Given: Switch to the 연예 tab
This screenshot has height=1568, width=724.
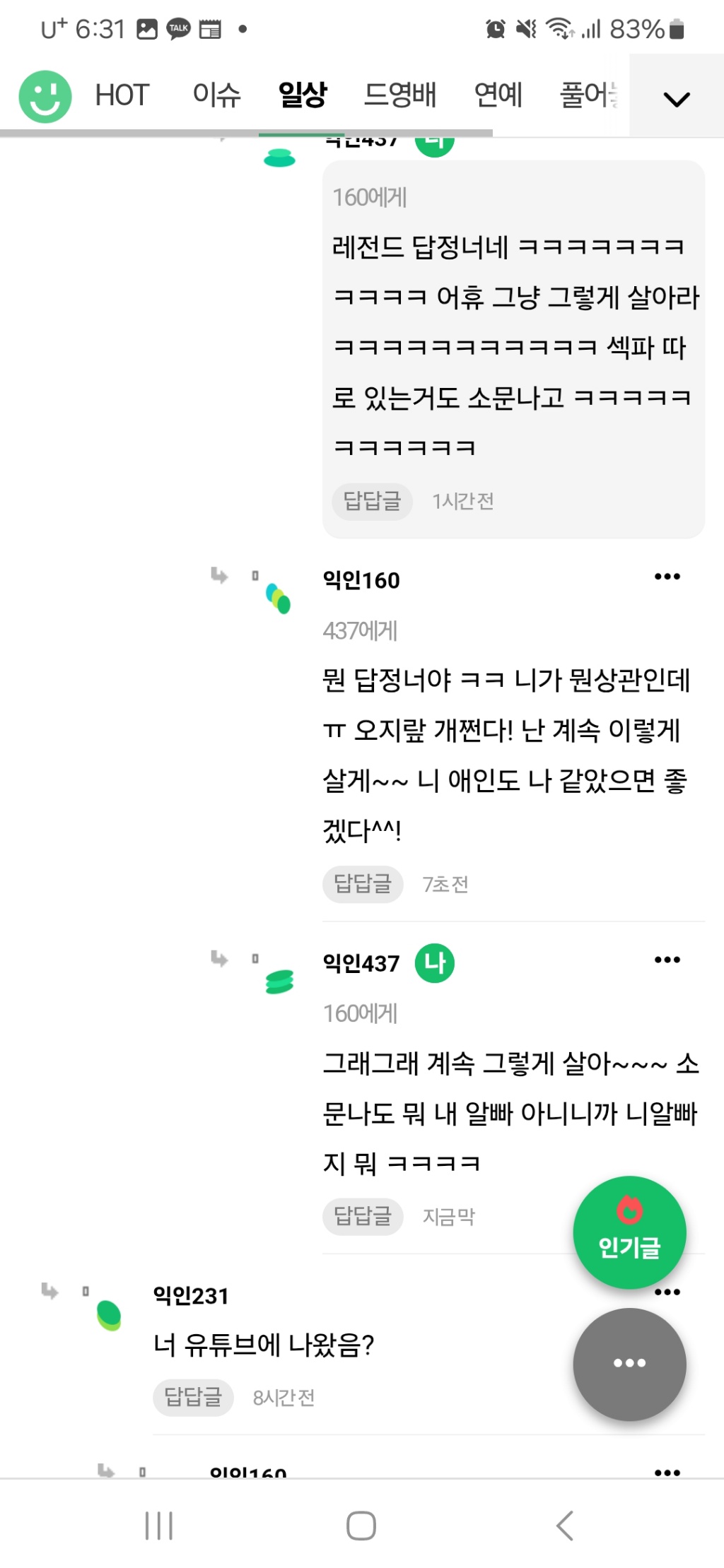Looking at the screenshot, I should [498, 95].
